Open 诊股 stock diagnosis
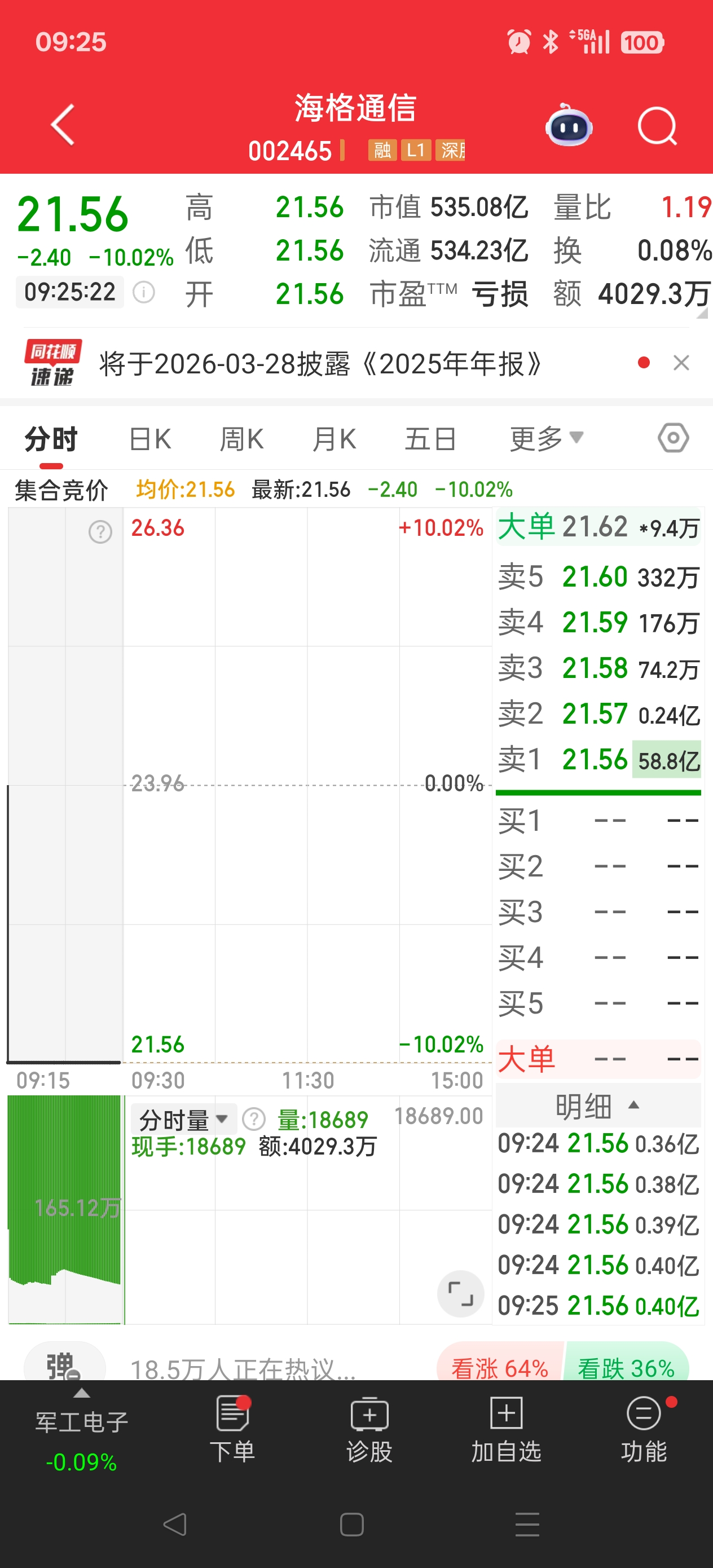Viewport: 713px width, 1568px height. pyautogui.click(x=369, y=1429)
